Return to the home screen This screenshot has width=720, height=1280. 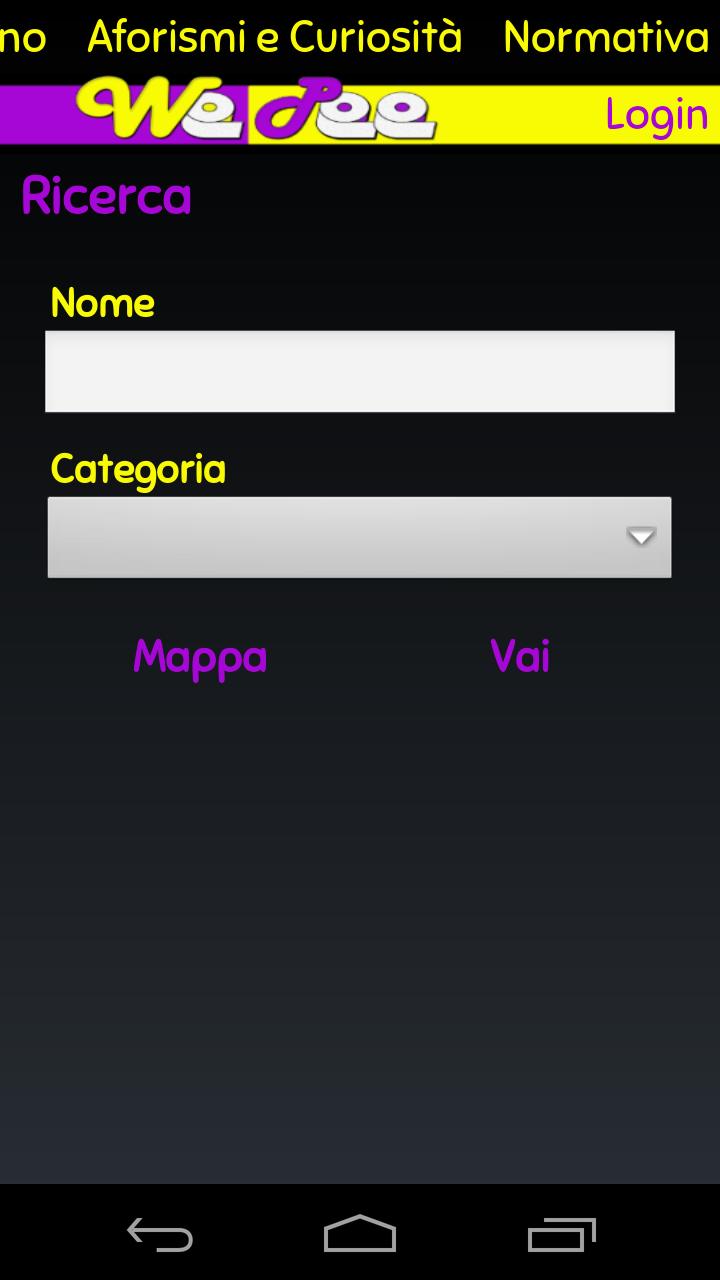(360, 1234)
